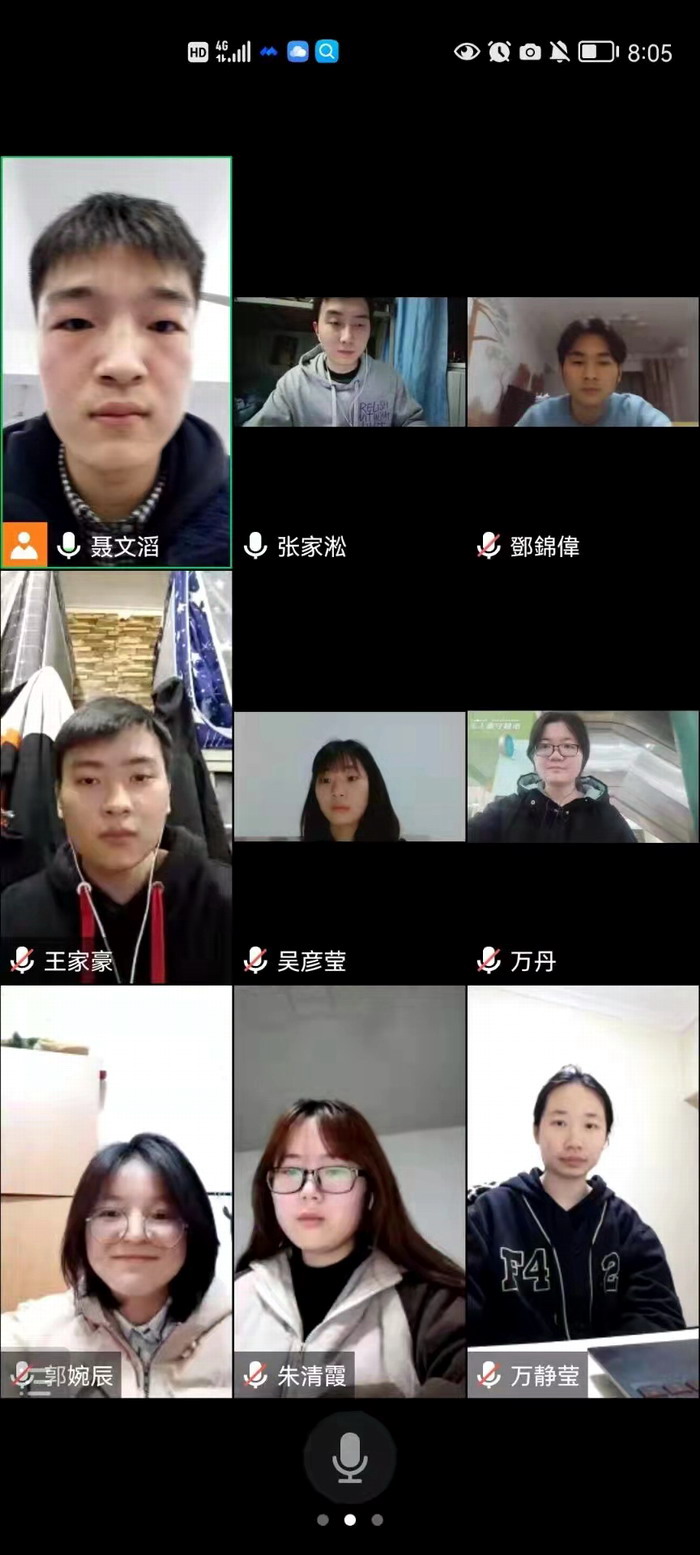Image resolution: width=700 pixels, height=1555 pixels.
Task: Tap the page indicator dots
Action: (349, 1520)
